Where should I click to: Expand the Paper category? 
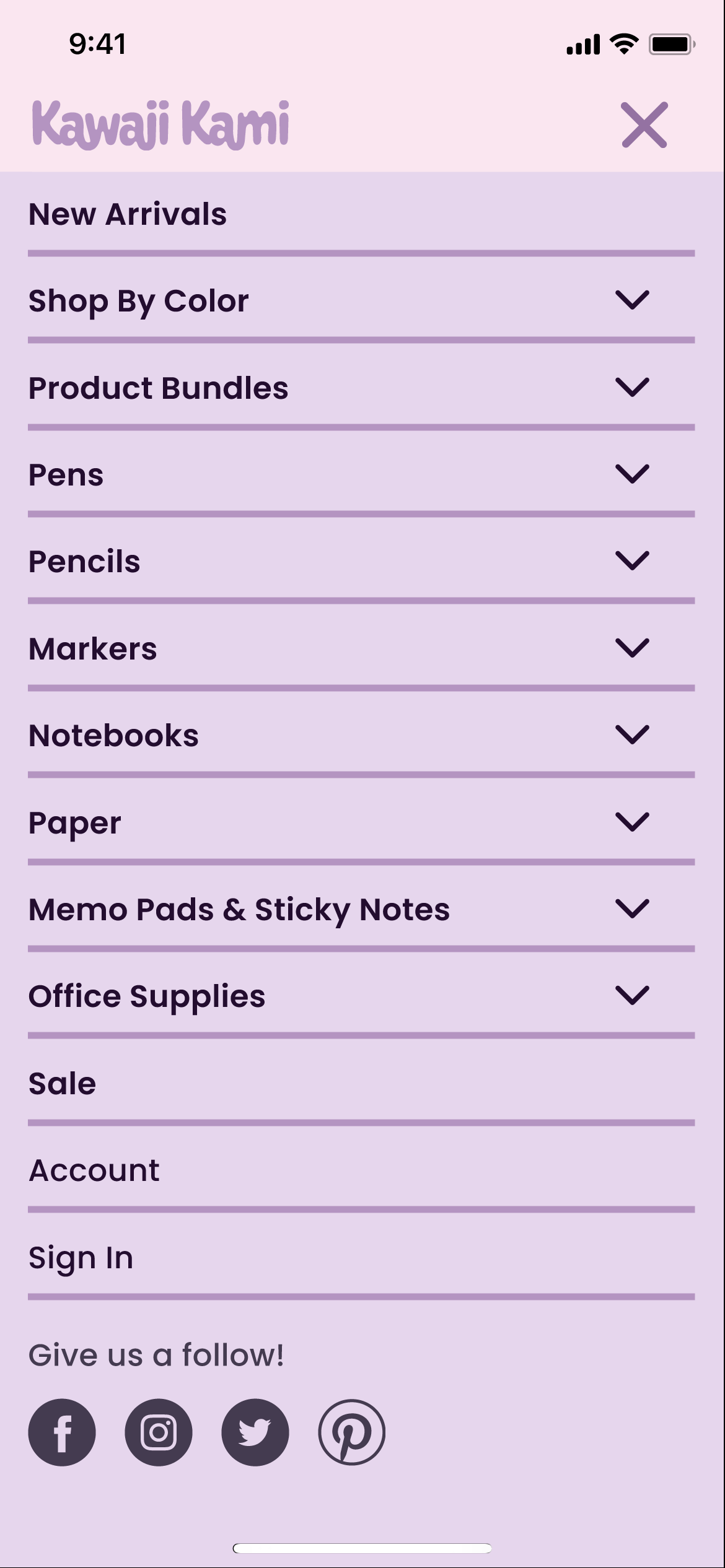coord(361,822)
